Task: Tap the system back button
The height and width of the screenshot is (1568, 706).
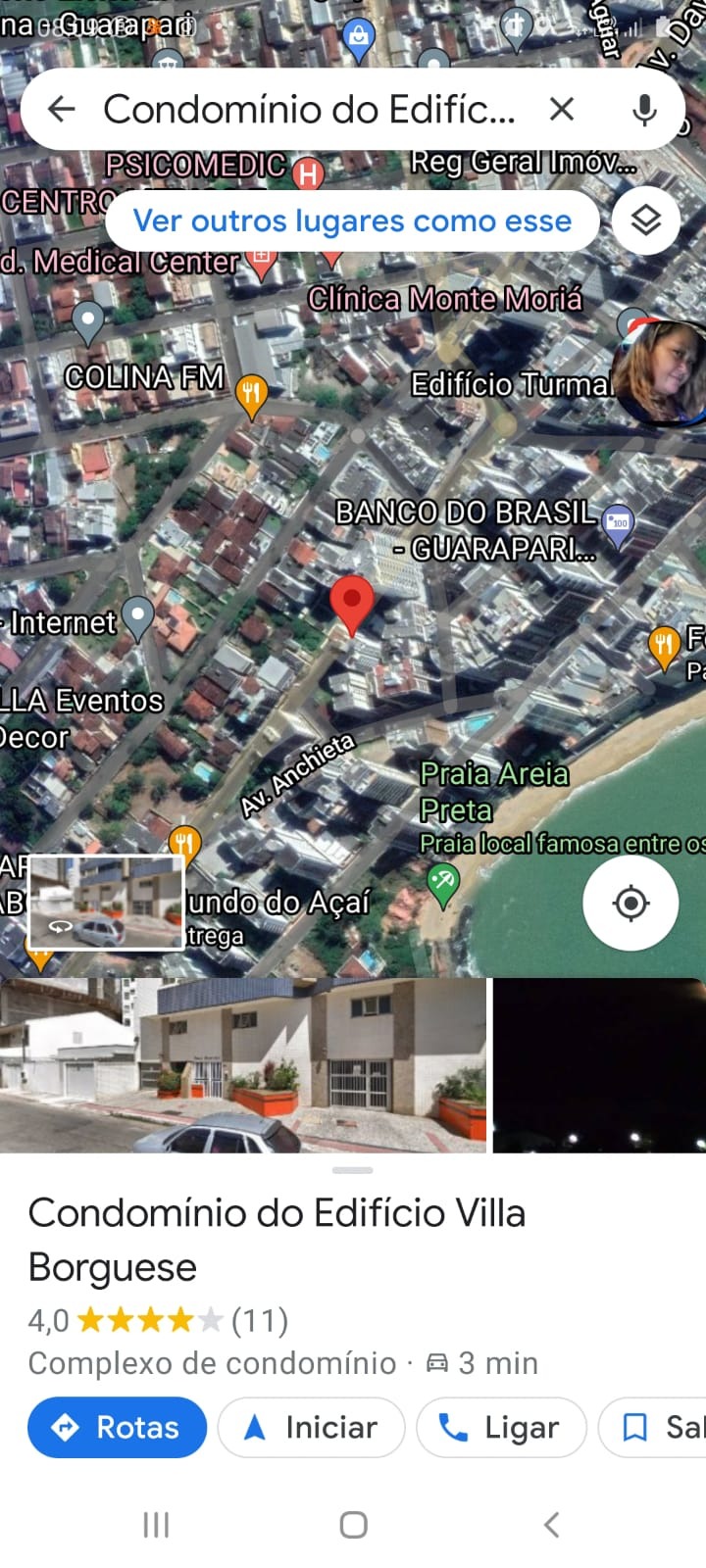Action: [x=551, y=1524]
